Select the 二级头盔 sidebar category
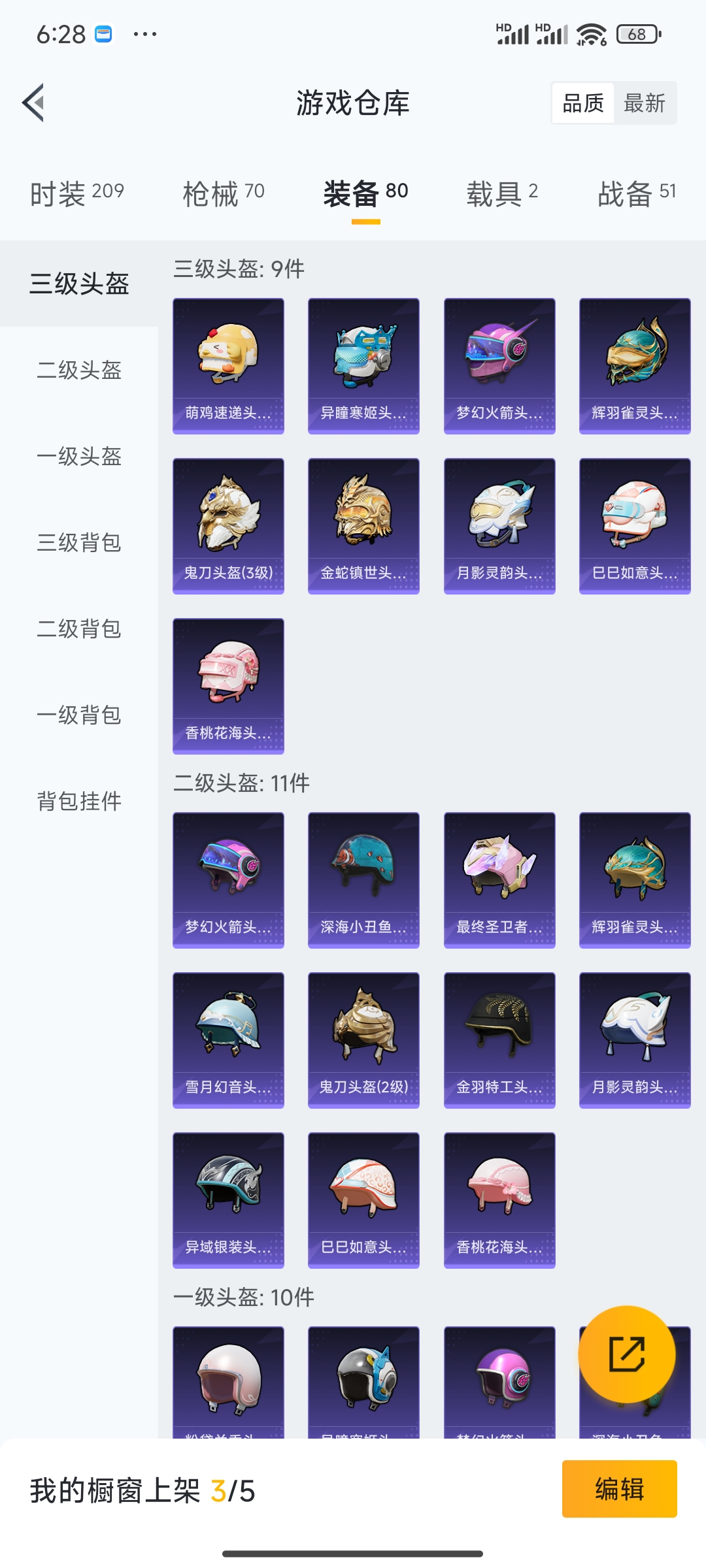This screenshot has width=706, height=1568. coord(78,371)
